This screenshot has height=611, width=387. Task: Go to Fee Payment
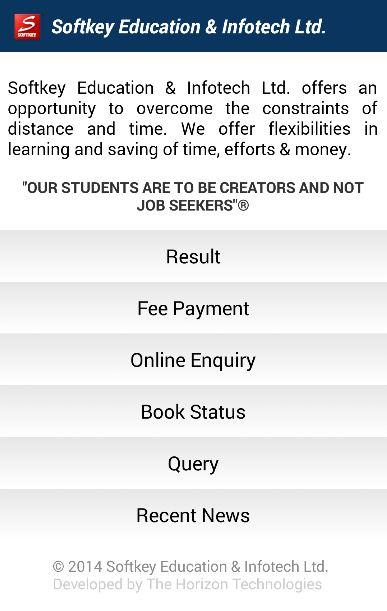point(193,308)
